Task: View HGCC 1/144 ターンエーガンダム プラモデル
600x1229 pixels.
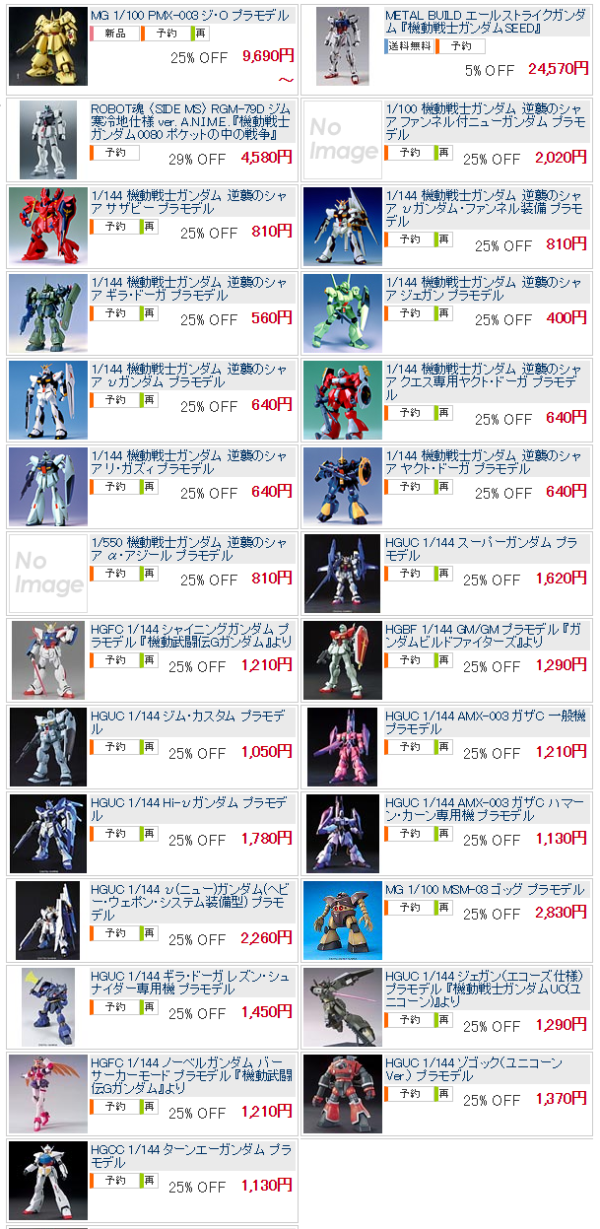Action: (190, 1155)
